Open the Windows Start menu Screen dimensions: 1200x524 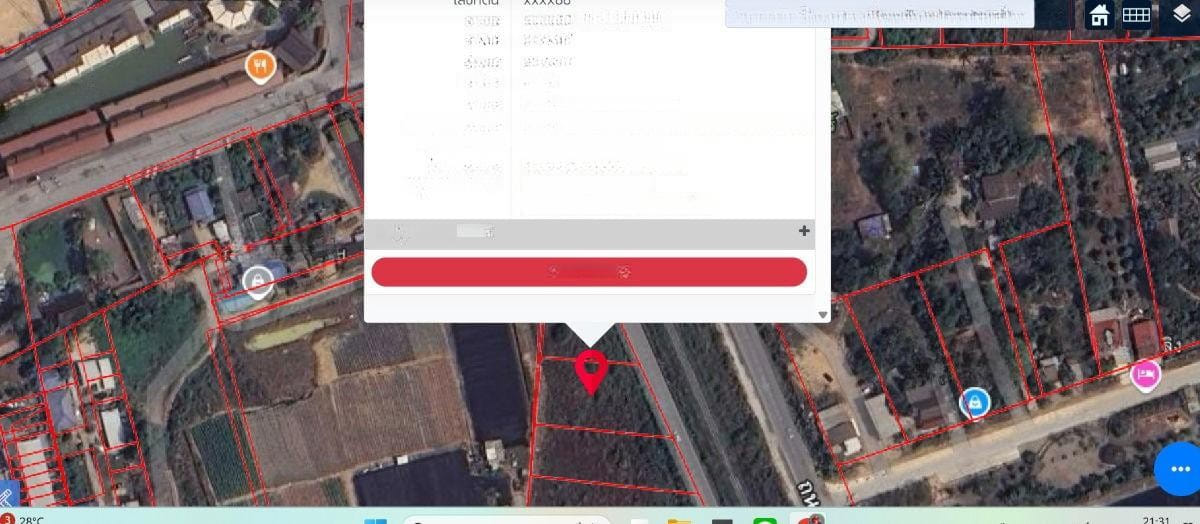(x=376, y=521)
